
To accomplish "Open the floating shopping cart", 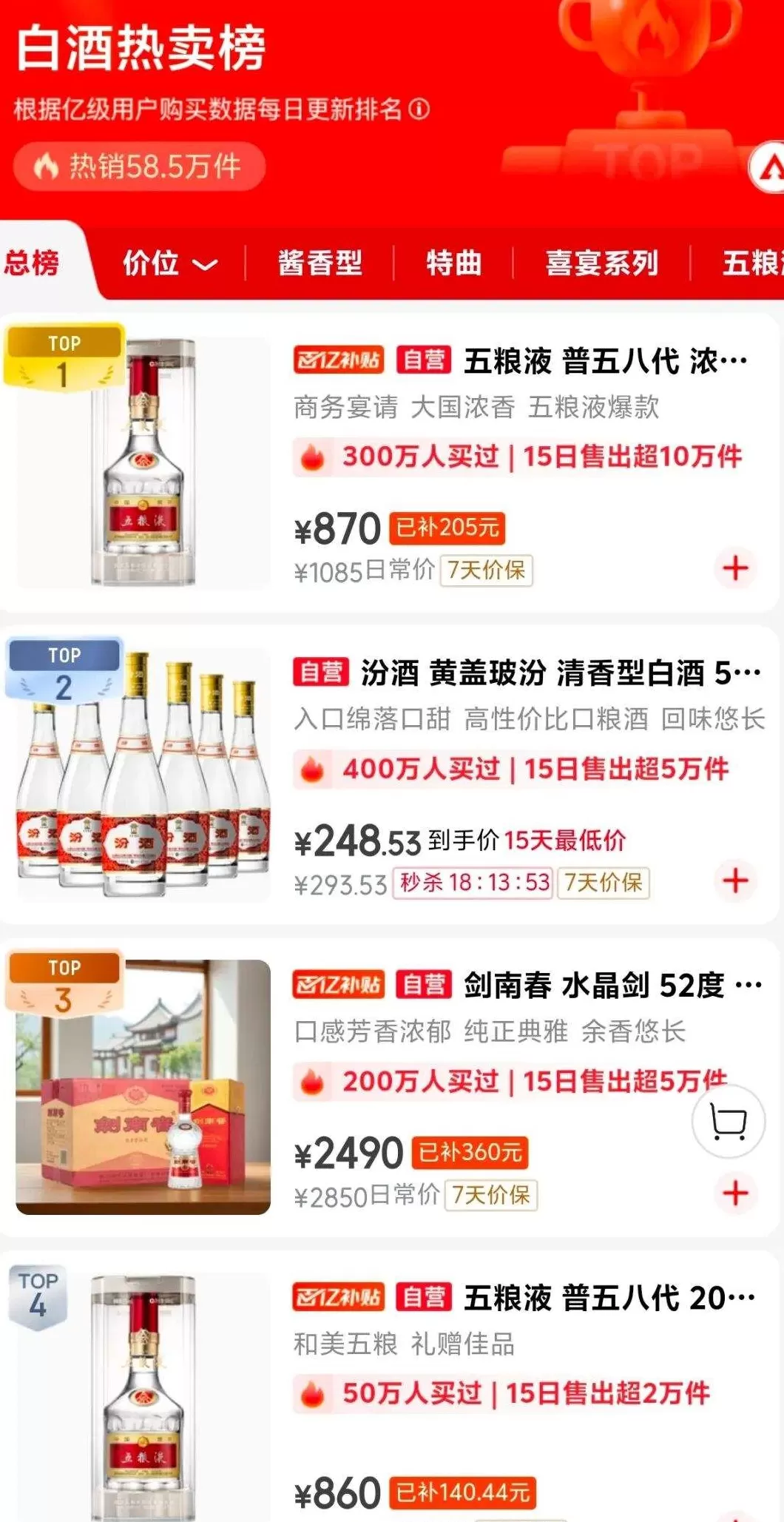I will tap(728, 1122).
